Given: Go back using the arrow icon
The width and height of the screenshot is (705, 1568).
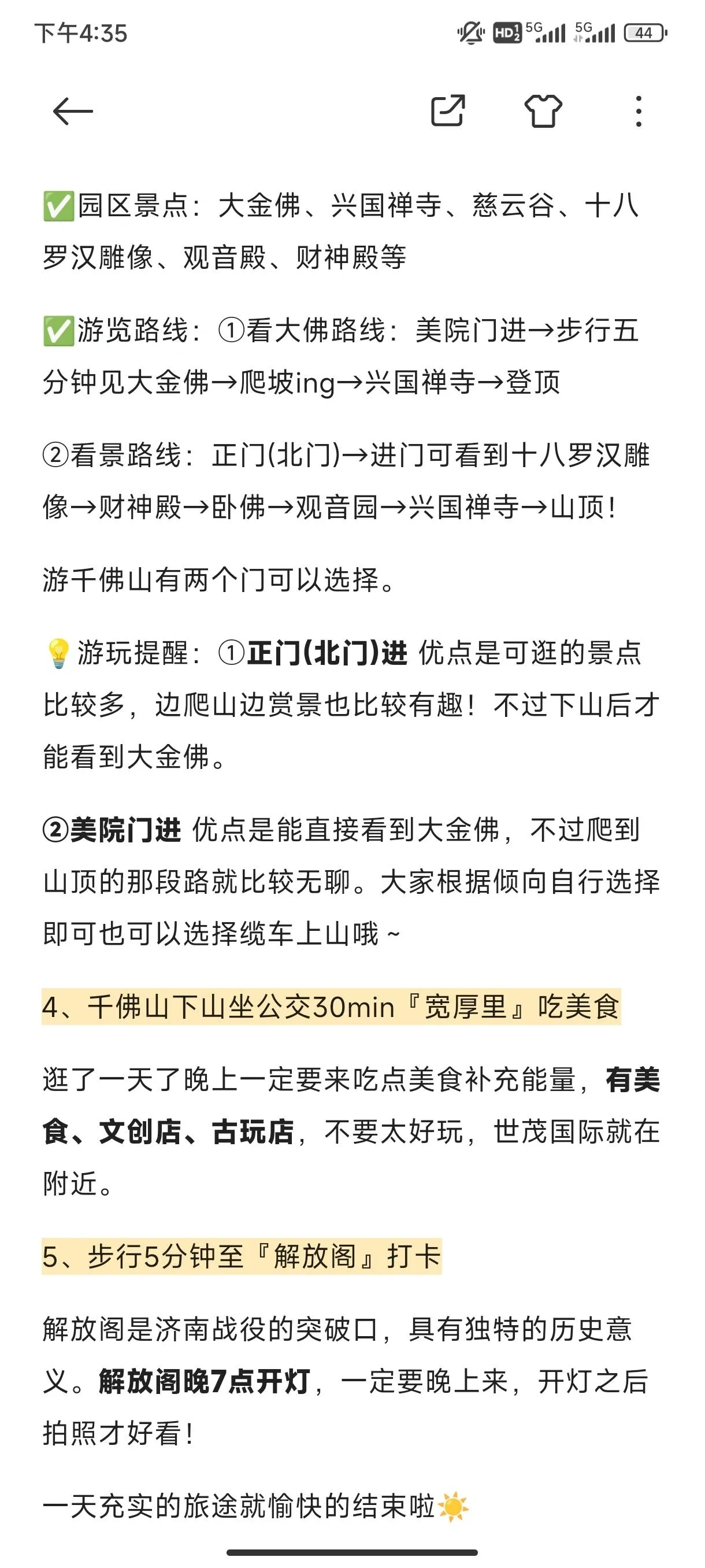Looking at the screenshot, I should pyautogui.click(x=72, y=112).
